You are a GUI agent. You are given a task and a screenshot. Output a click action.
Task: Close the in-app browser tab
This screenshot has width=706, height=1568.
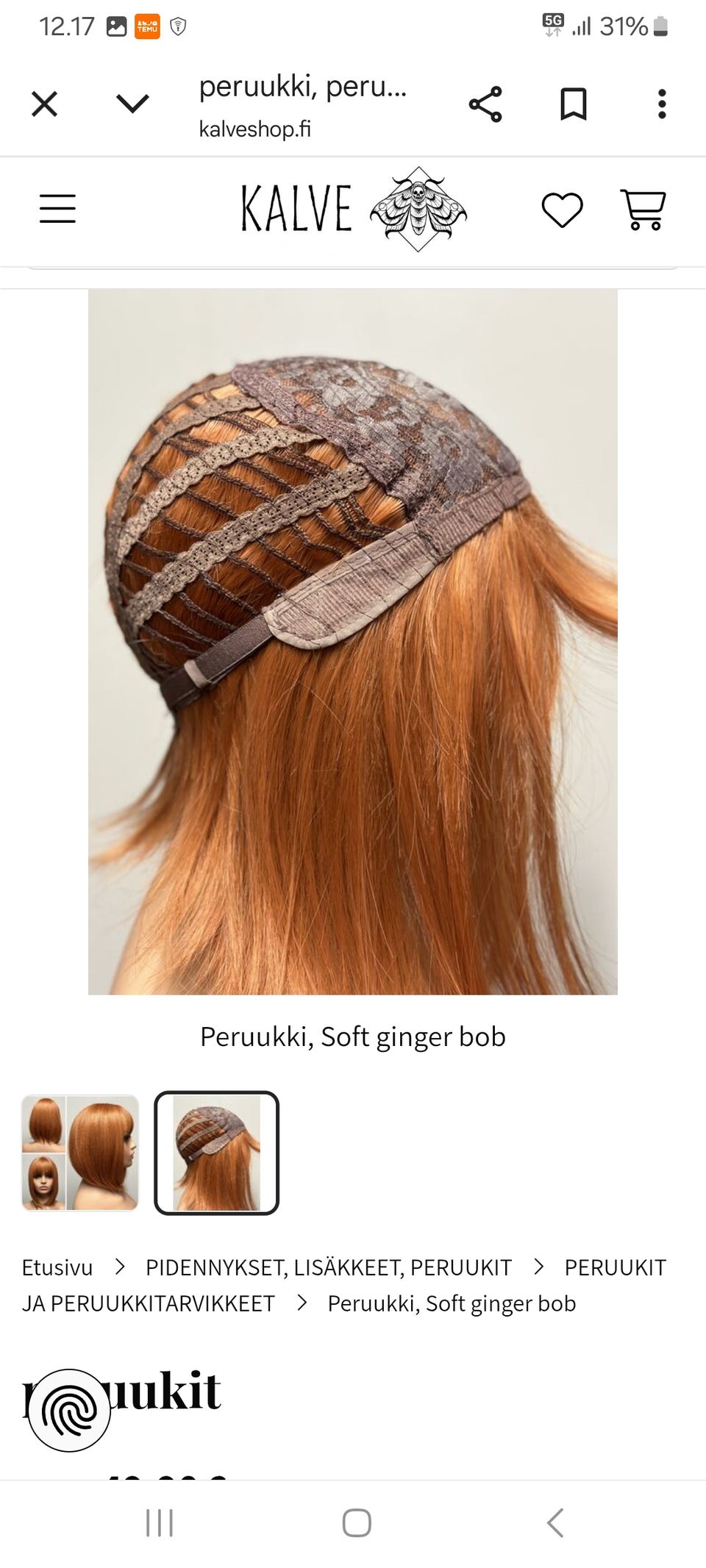click(x=44, y=104)
